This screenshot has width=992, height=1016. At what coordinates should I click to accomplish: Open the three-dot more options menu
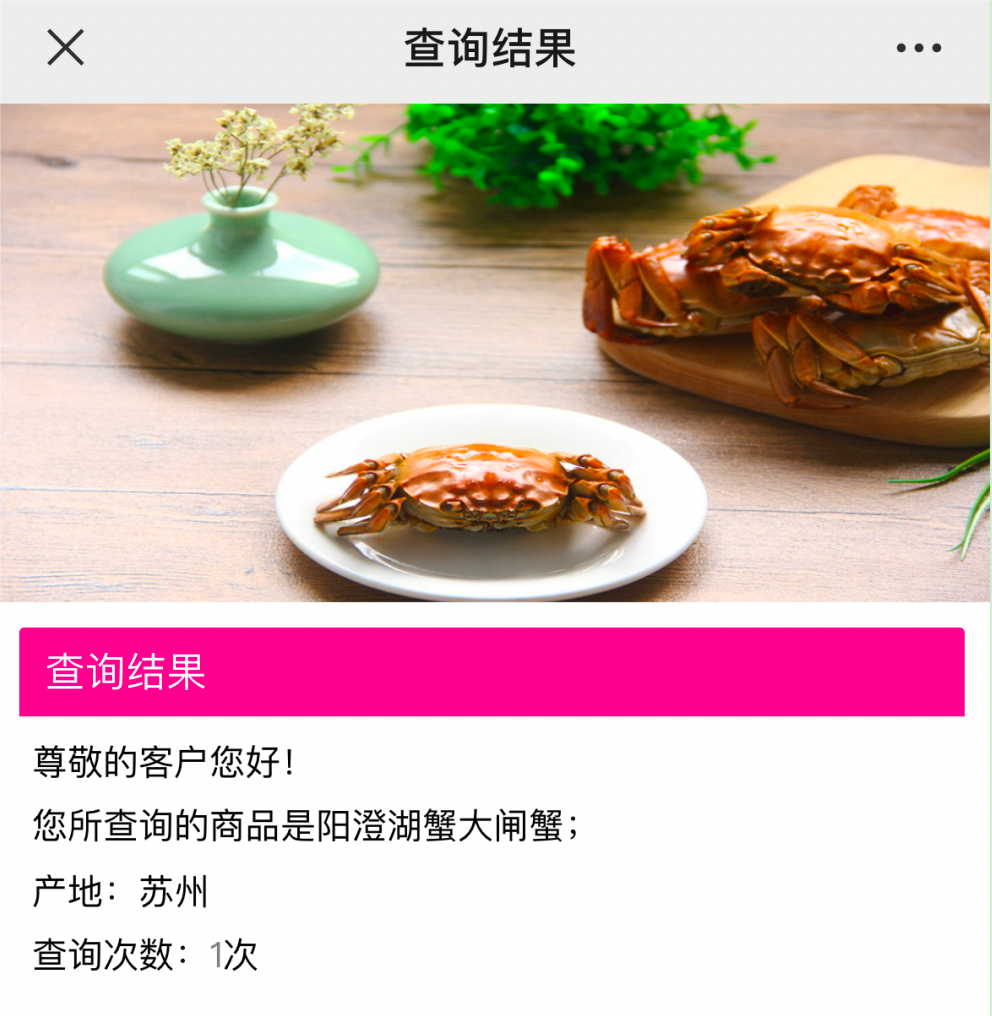coord(921,46)
